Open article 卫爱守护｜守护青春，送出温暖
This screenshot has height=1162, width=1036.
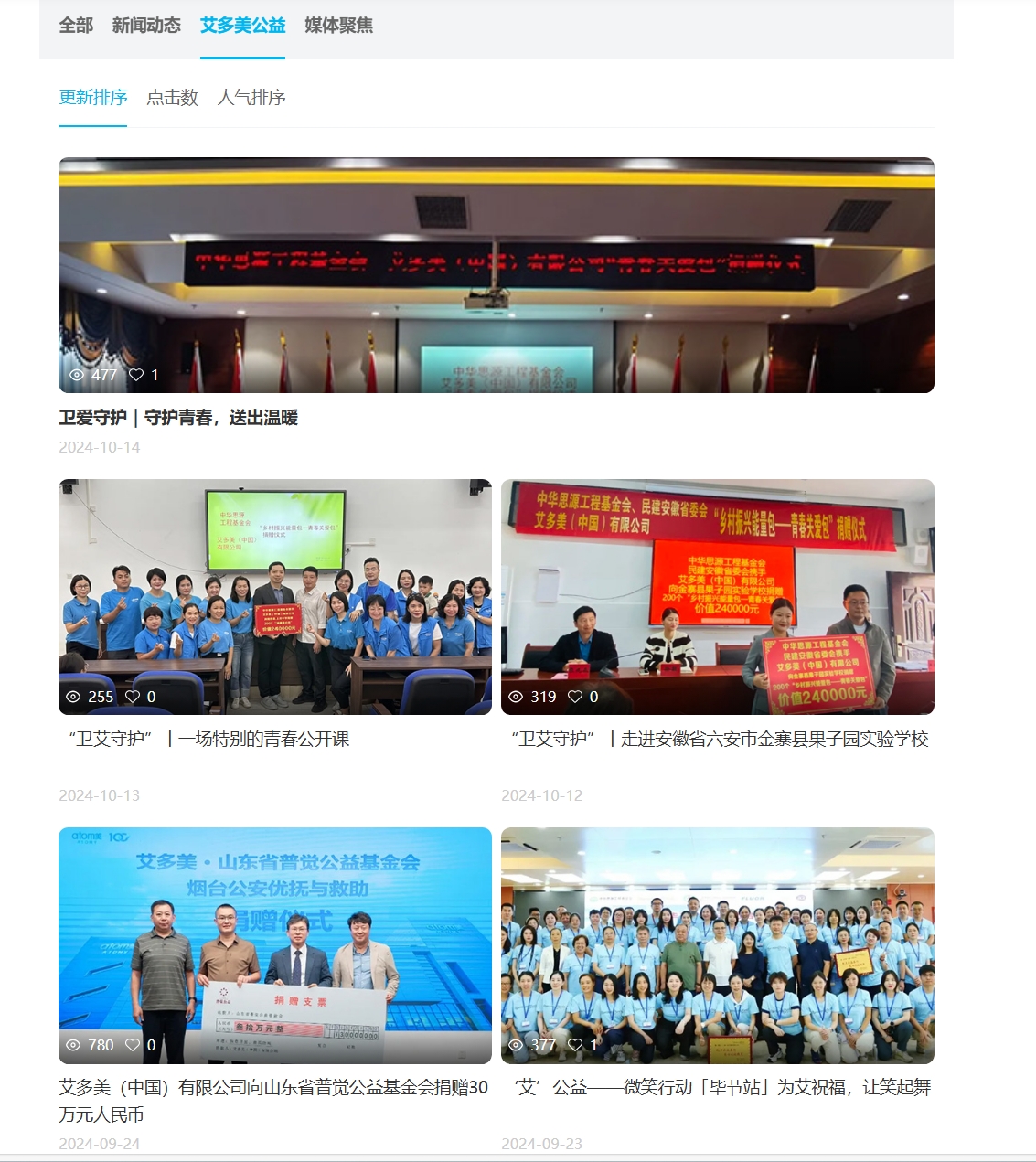coord(178,418)
